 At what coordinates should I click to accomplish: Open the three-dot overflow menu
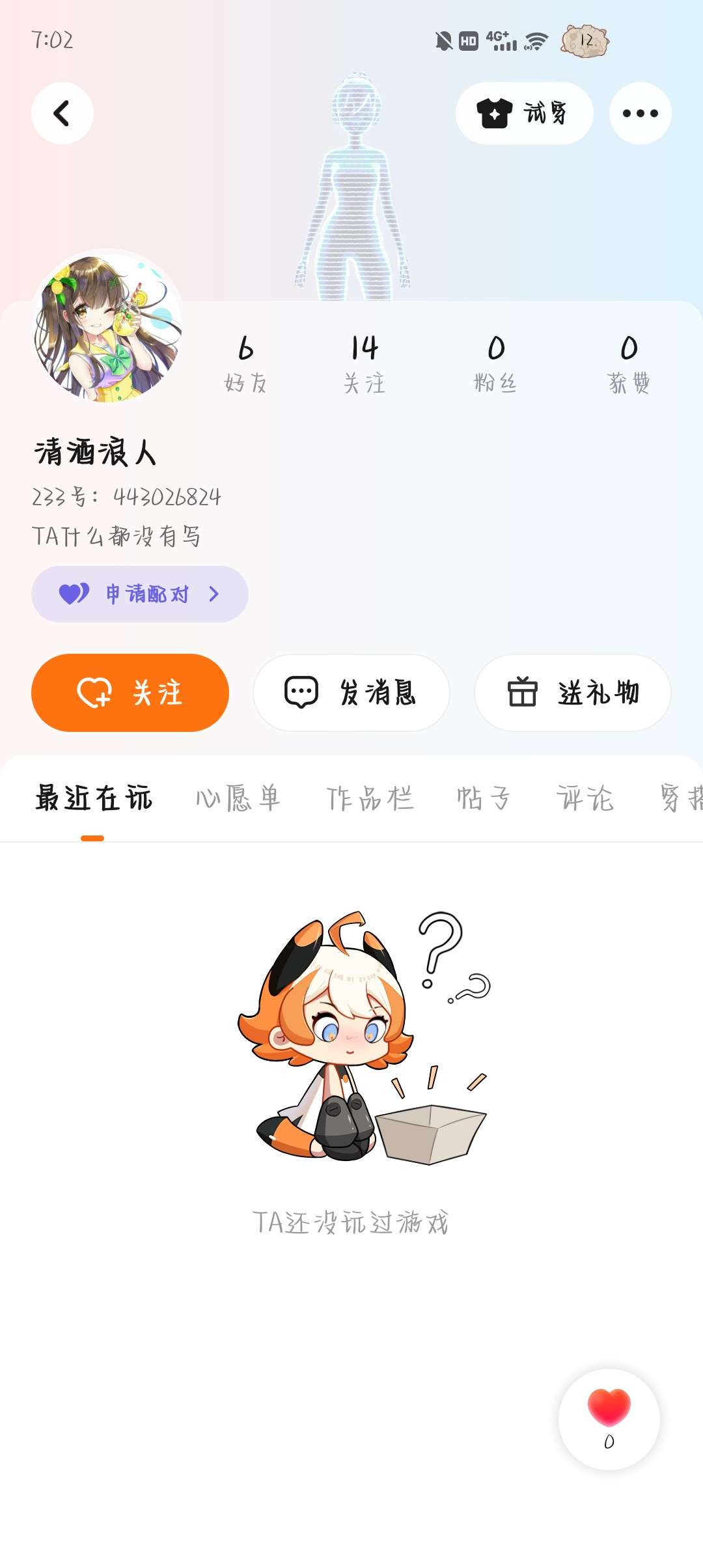tap(640, 113)
